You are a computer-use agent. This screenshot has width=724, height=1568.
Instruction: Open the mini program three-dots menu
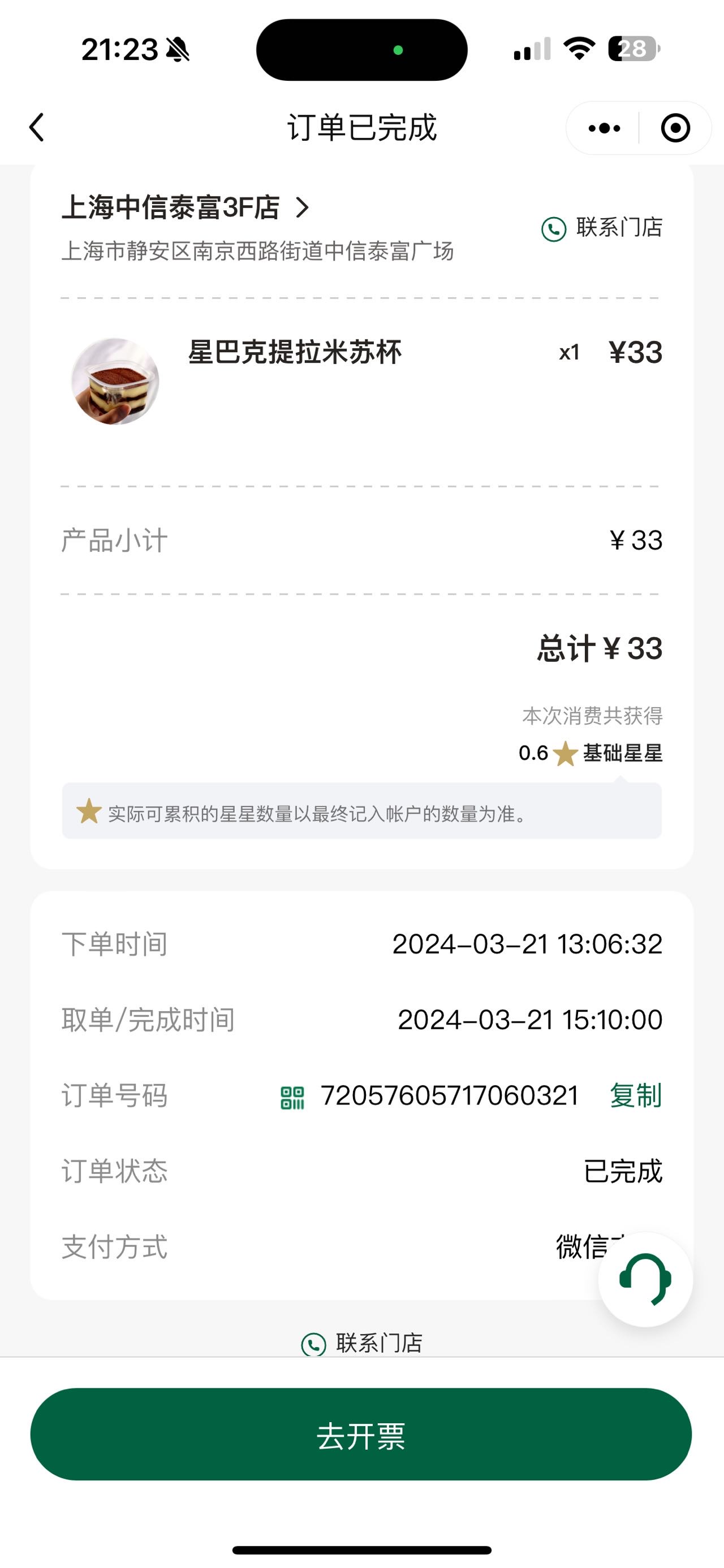tap(604, 128)
